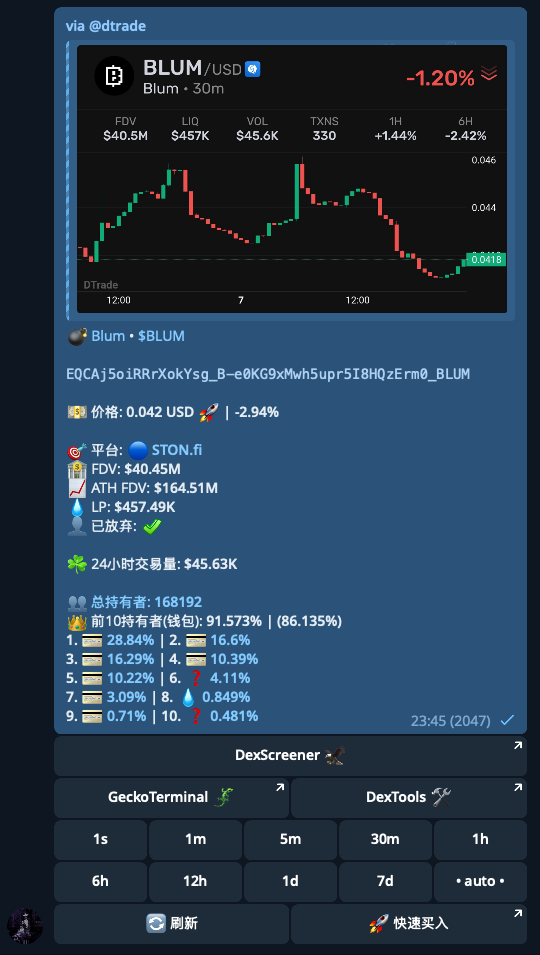Select the auto interval option
This screenshot has height=955, width=540.
(x=480, y=881)
